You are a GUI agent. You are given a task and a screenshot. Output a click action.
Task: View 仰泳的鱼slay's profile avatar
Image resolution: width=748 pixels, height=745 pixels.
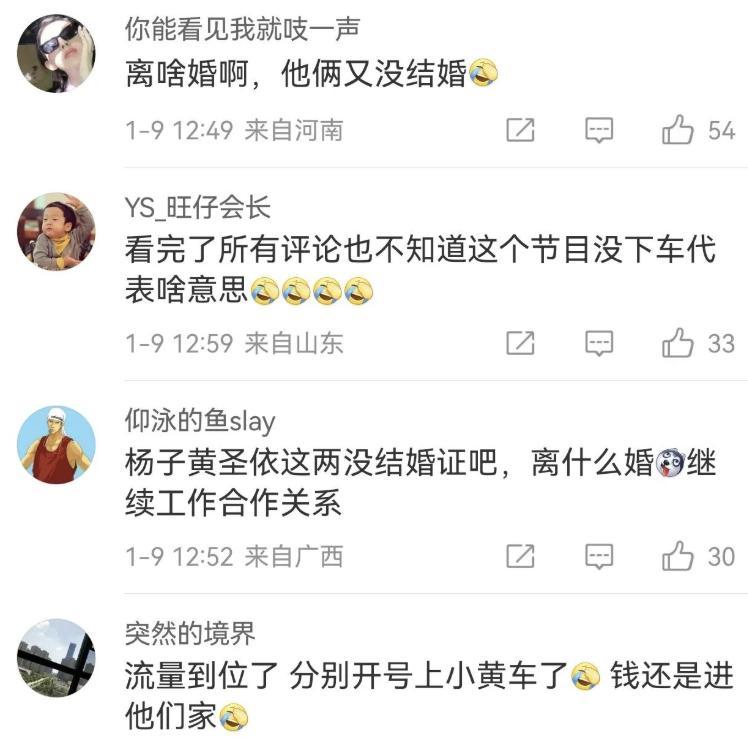56,444
